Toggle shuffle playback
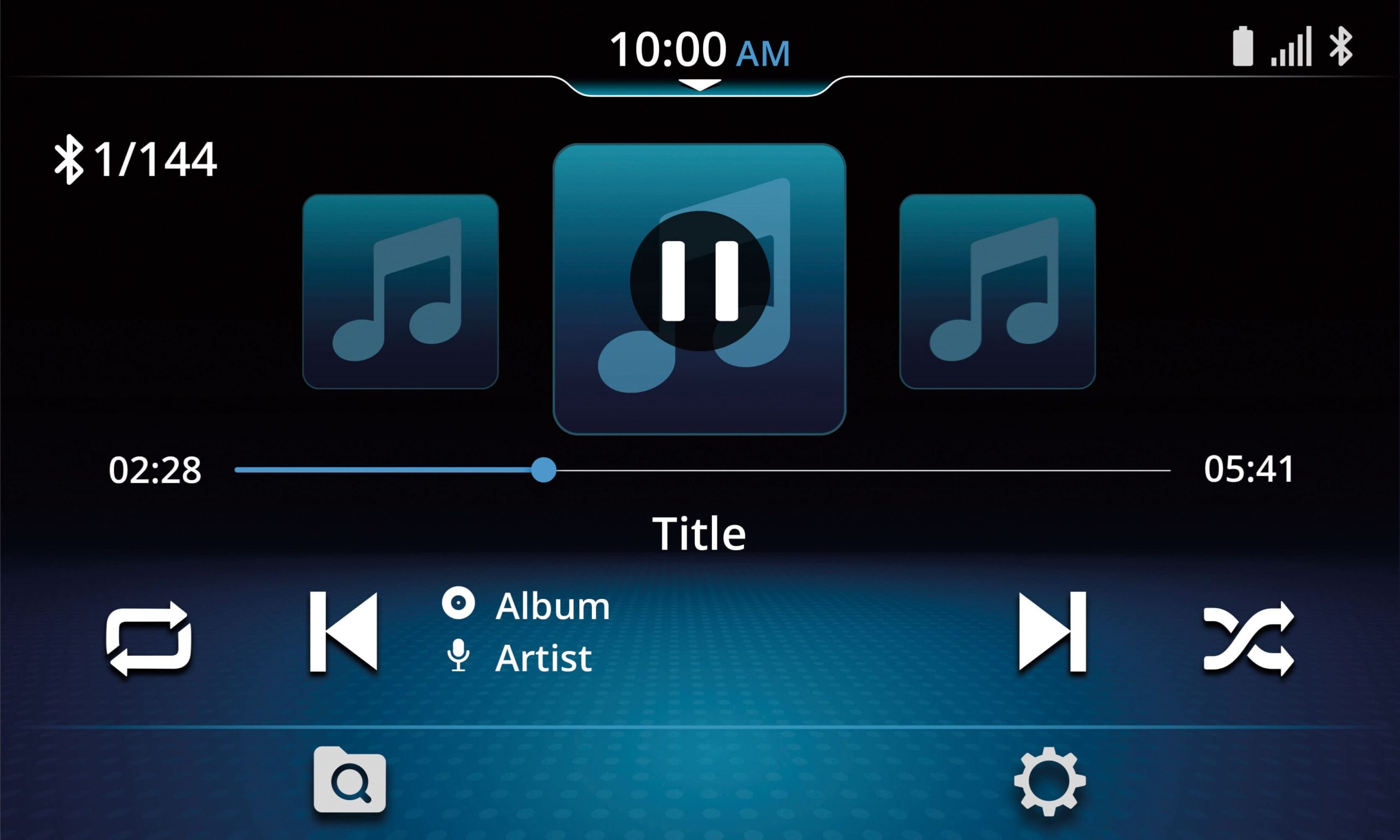The height and width of the screenshot is (840, 1400). coord(1249,639)
